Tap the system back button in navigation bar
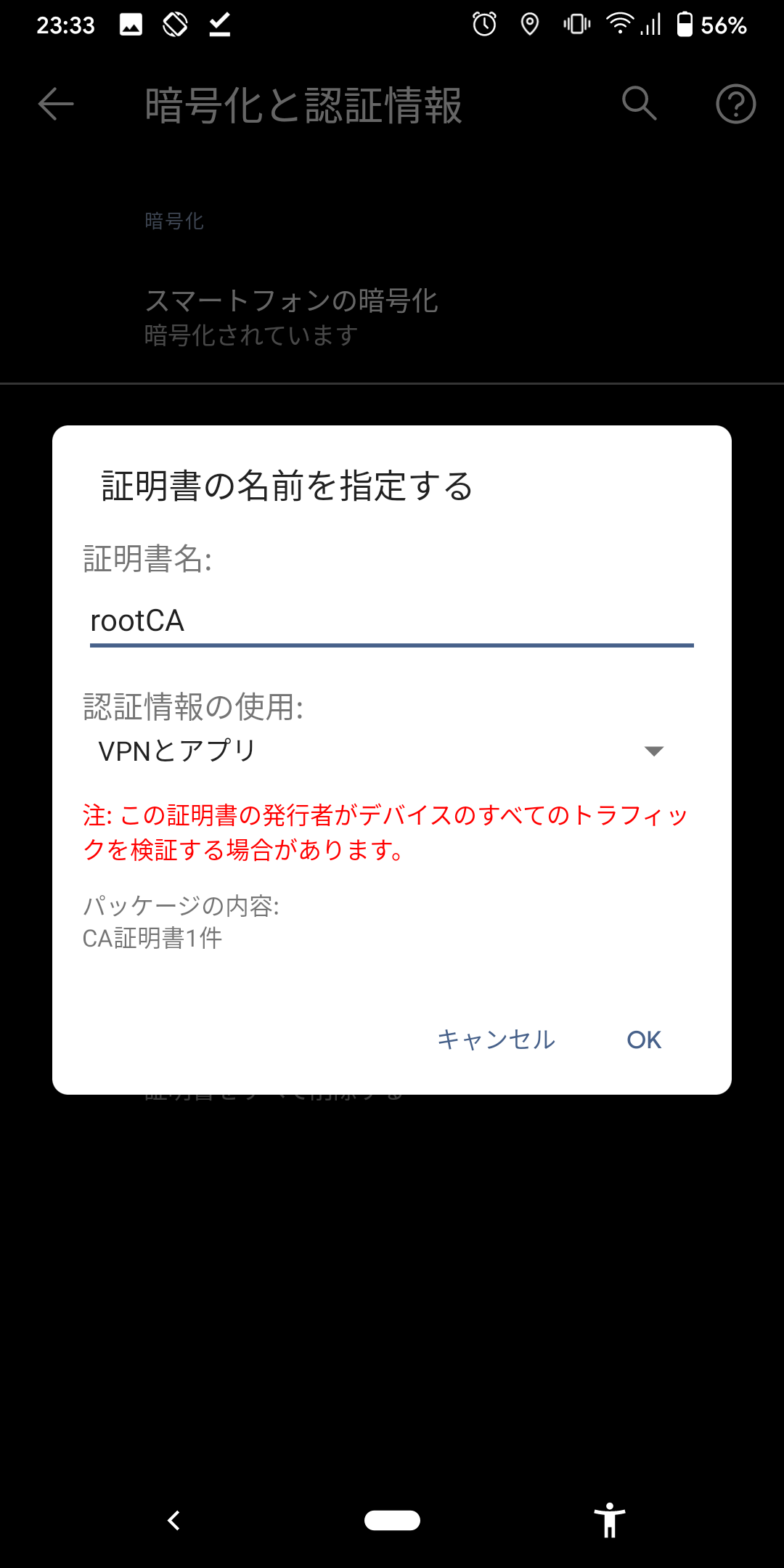The width and height of the screenshot is (784, 1568). 173,1520
